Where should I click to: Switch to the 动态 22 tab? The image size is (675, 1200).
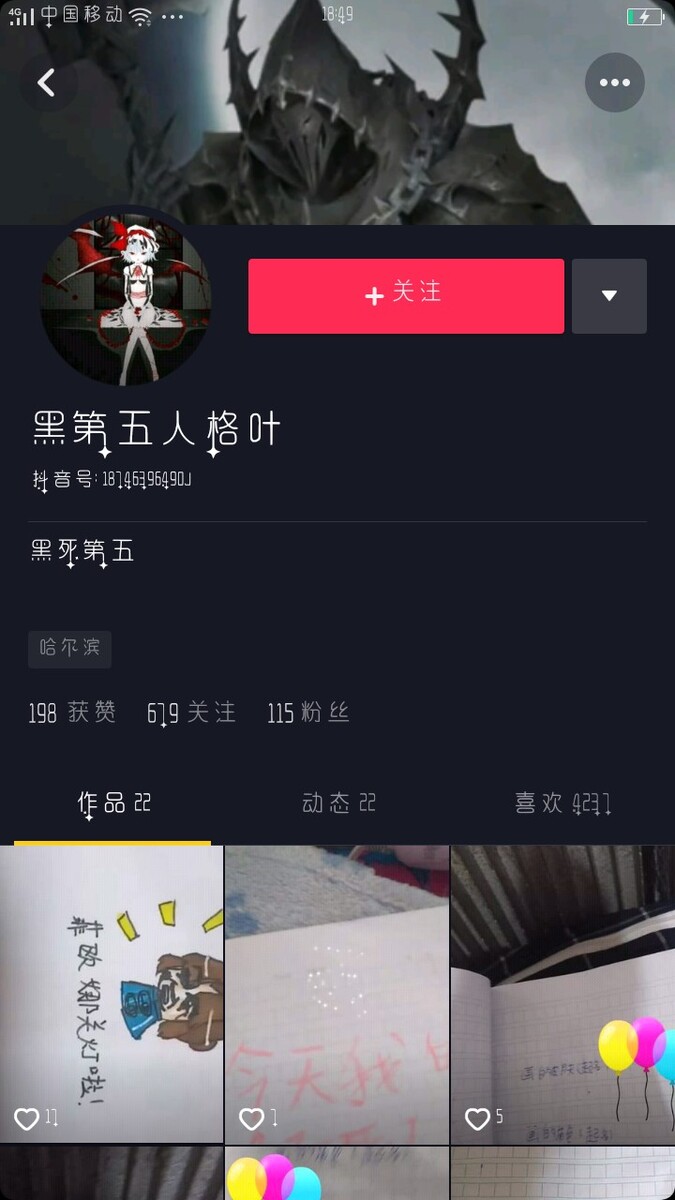click(x=338, y=803)
